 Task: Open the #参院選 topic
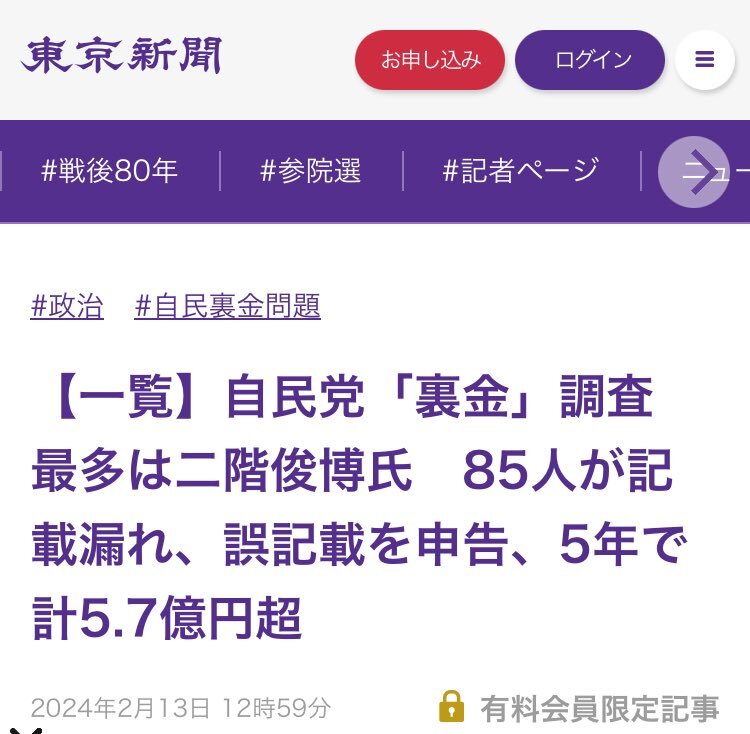[x=311, y=171]
